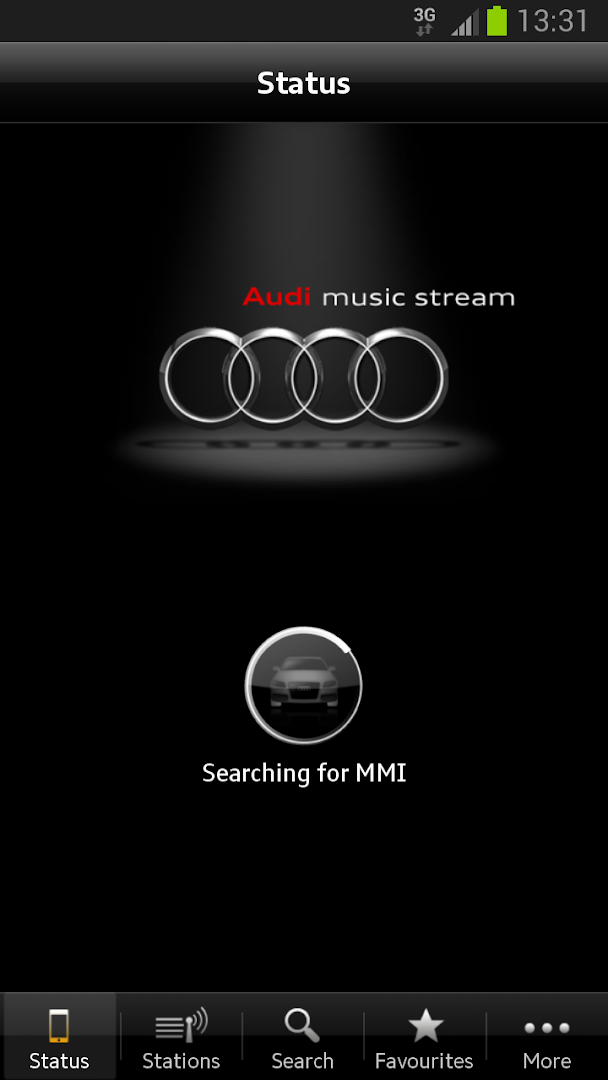Switch to the Stations tab
Image resolution: width=608 pixels, height=1080 pixels.
click(181, 1037)
